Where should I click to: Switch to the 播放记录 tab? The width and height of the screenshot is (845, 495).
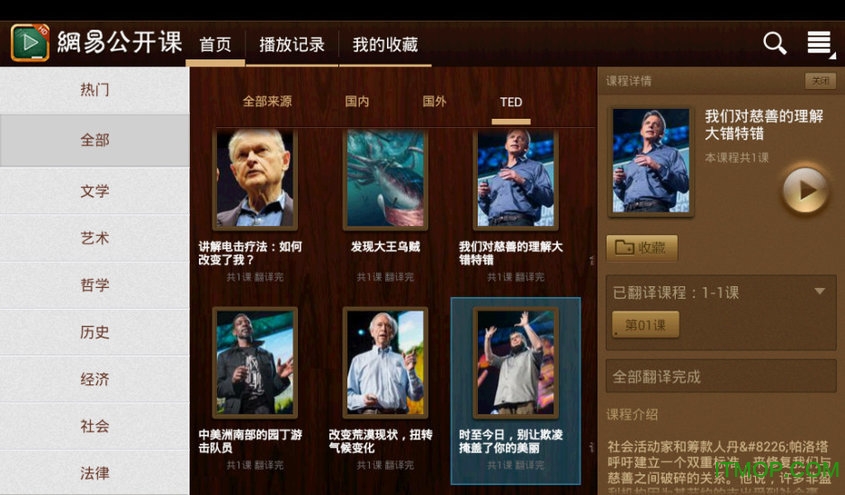[292, 45]
